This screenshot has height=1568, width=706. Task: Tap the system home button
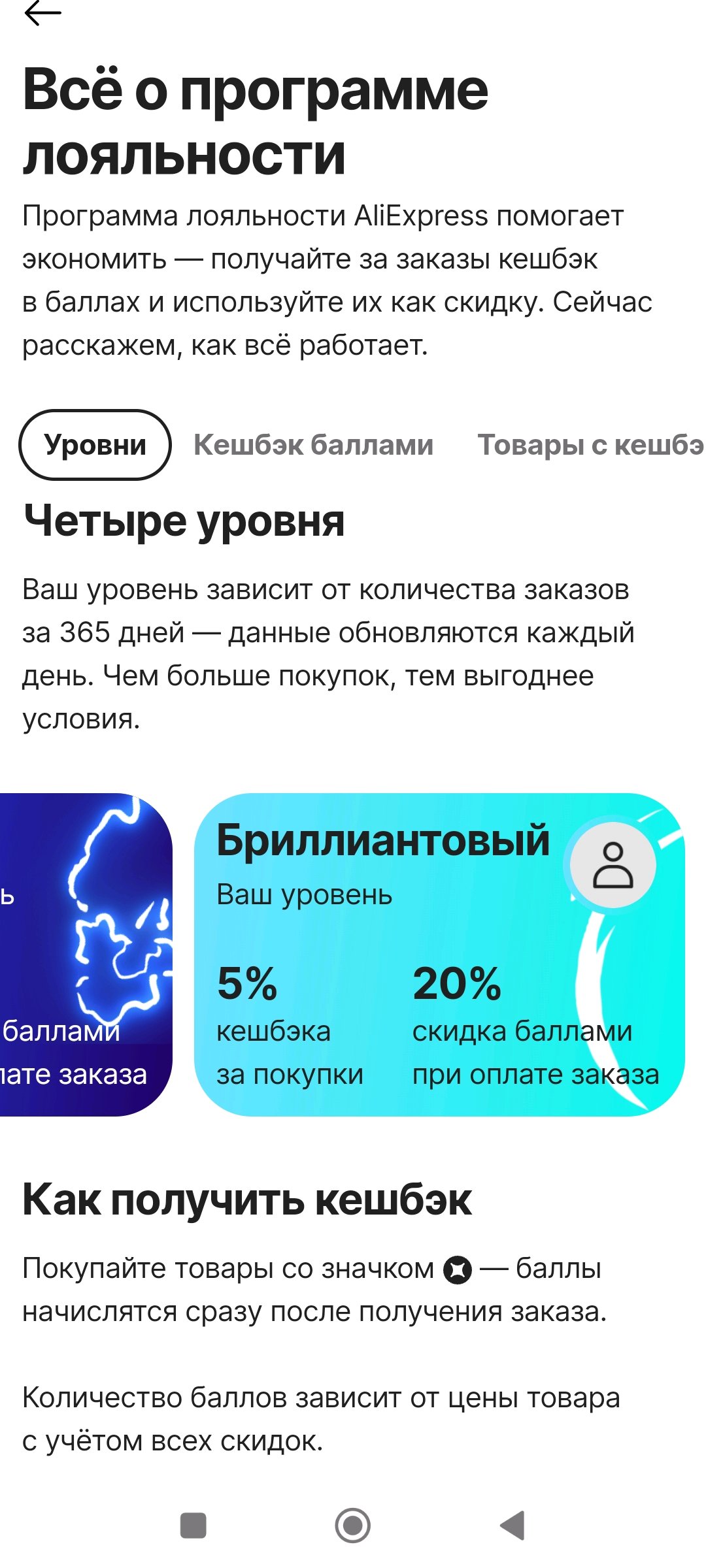pyautogui.click(x=353, y=1526)
